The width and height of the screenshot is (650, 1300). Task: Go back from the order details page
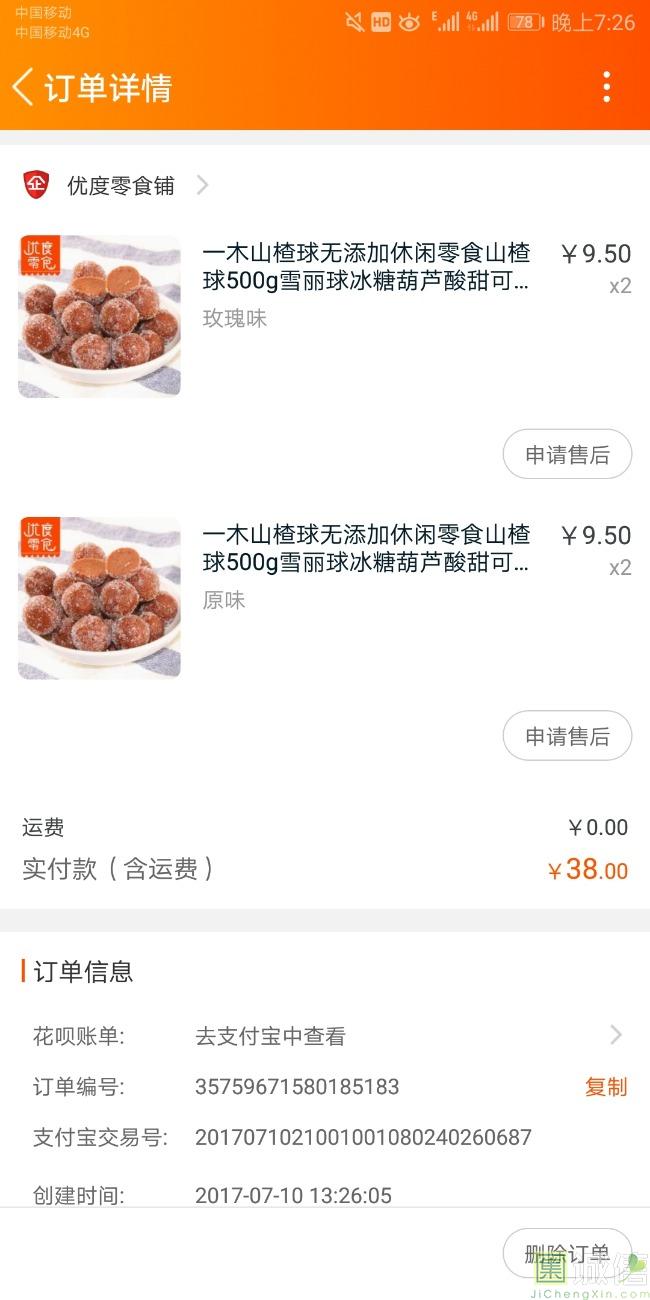click(x=23, y=87)
